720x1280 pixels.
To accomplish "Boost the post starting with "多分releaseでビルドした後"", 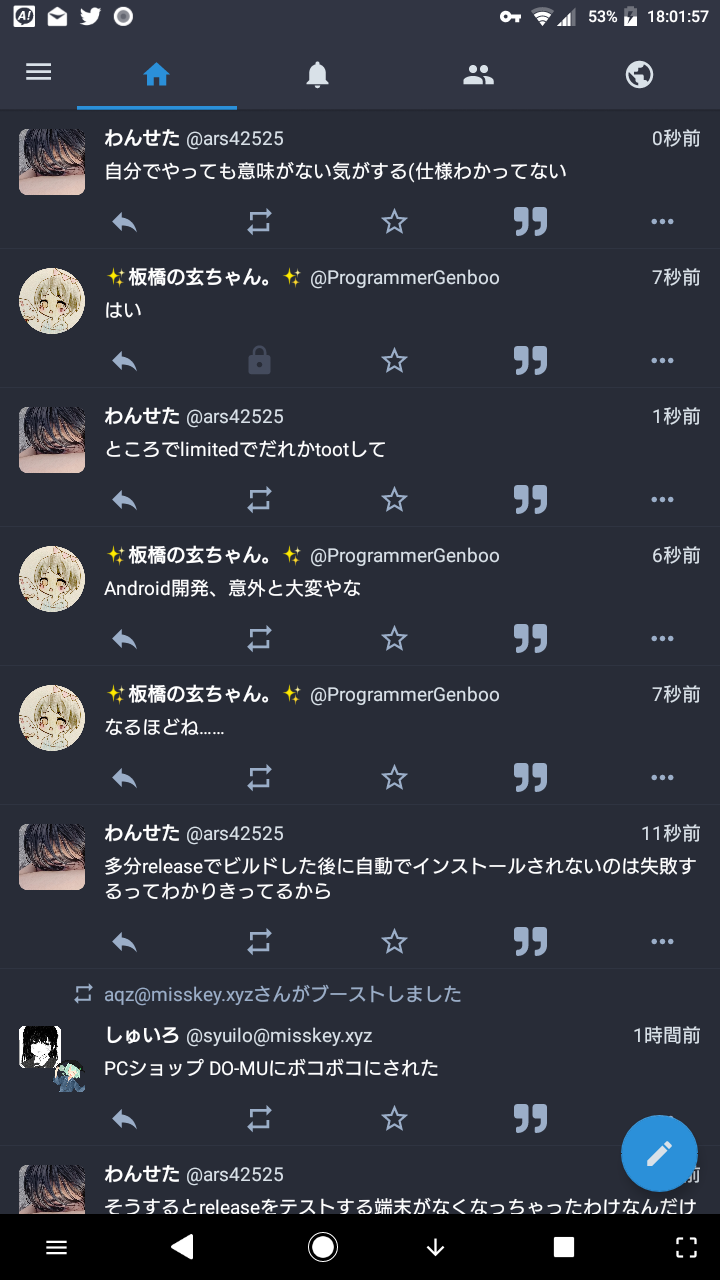I will (259, 941).
